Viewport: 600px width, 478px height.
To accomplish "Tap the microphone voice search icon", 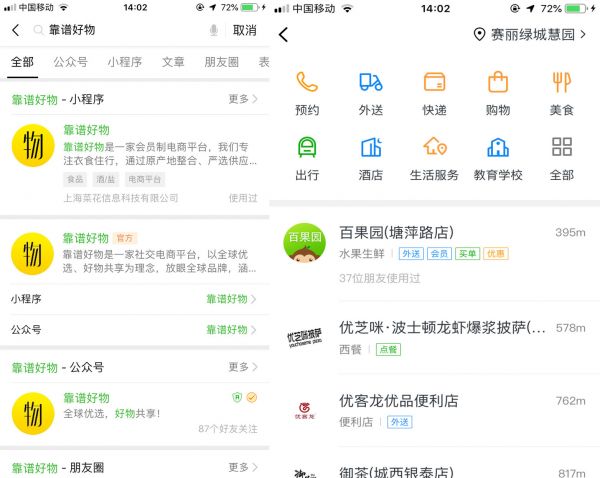I will pos(214,31).
